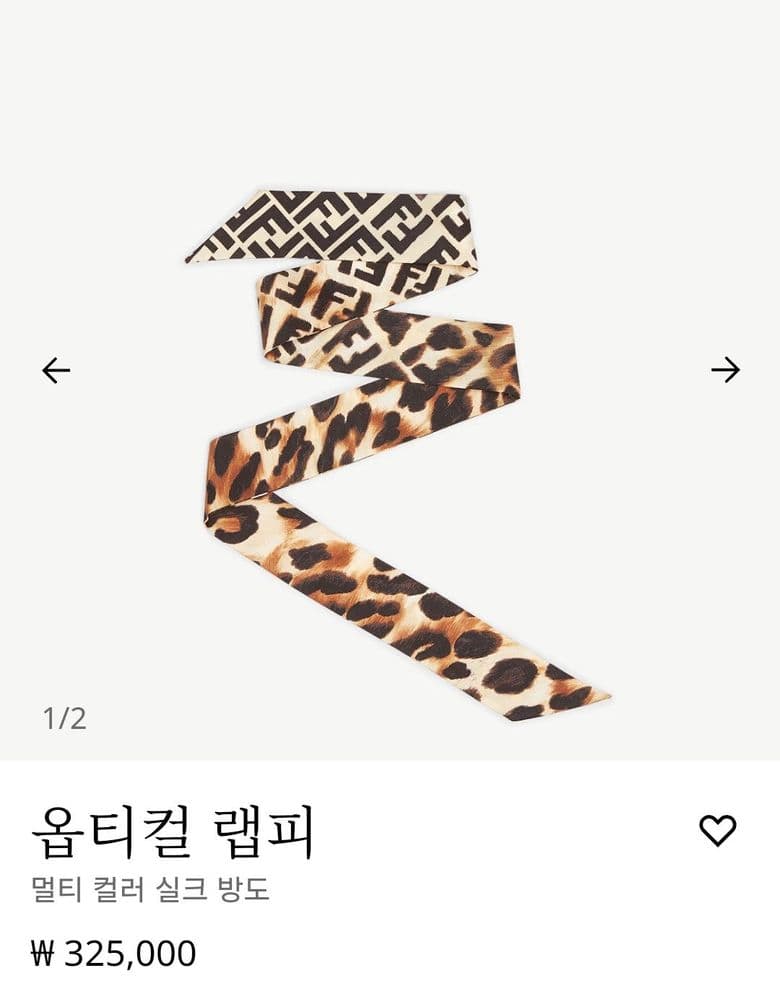This screenshot has height=1000, width=780.
Task: Show the previous product image
Action: (56, 370)
